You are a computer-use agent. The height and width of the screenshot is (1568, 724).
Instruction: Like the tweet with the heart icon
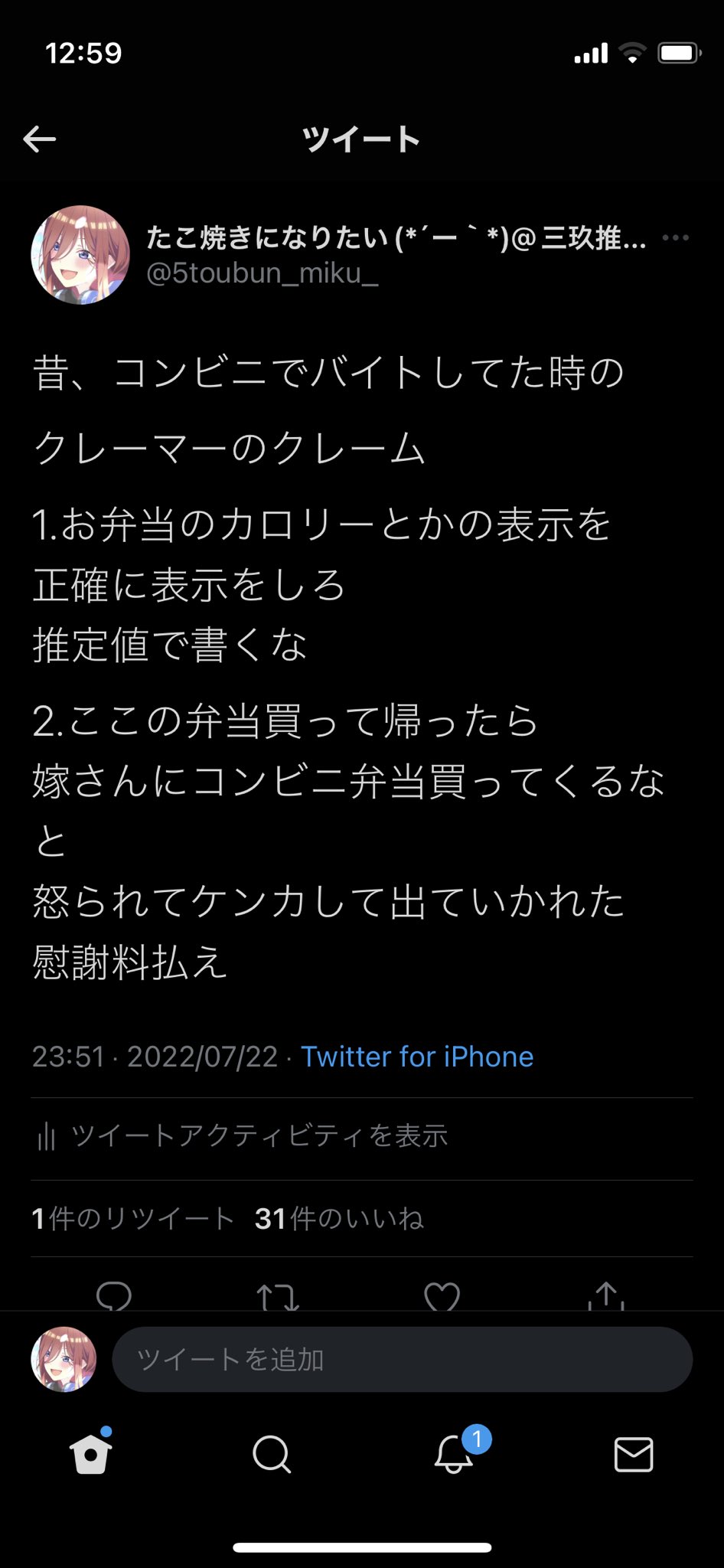click(442, 1295)
